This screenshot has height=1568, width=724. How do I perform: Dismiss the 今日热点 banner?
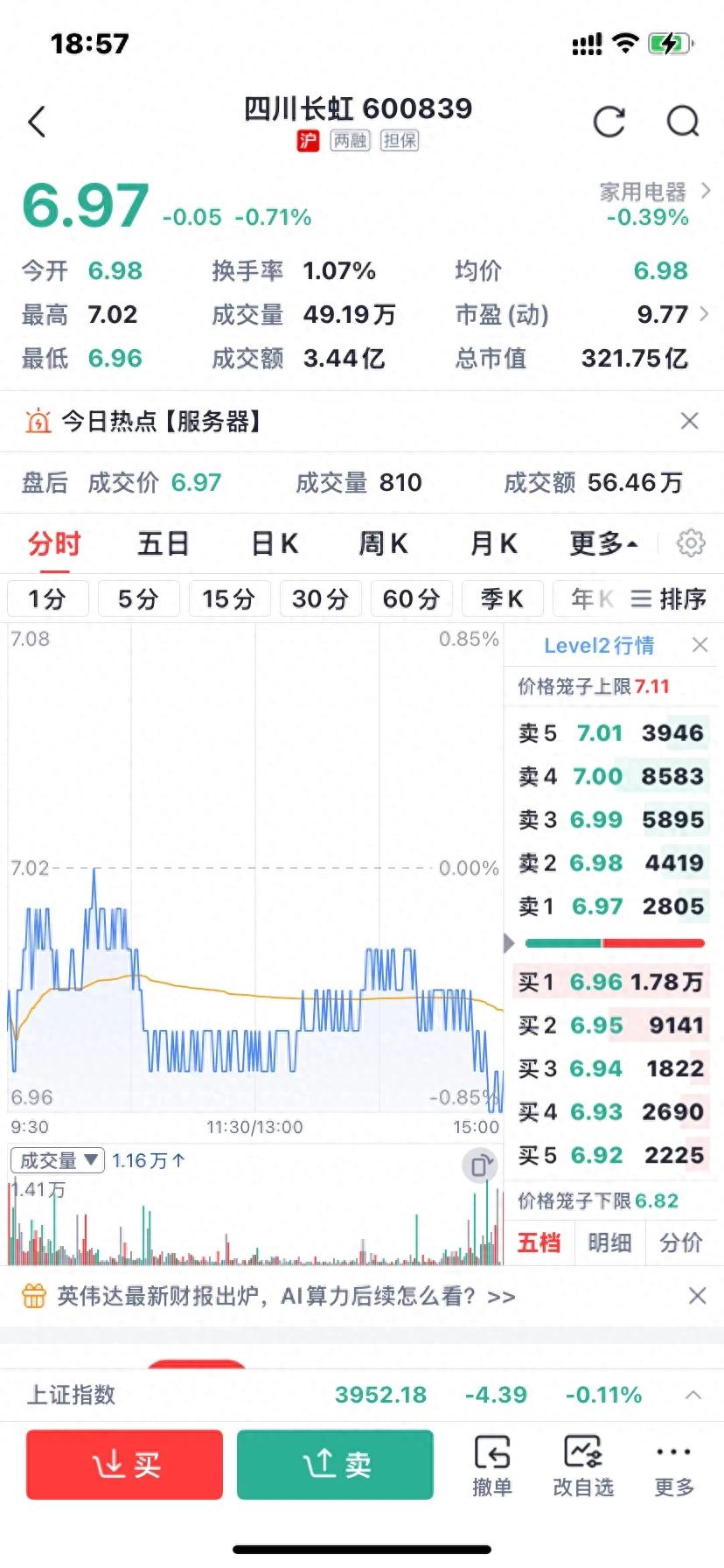click(689, 421)
